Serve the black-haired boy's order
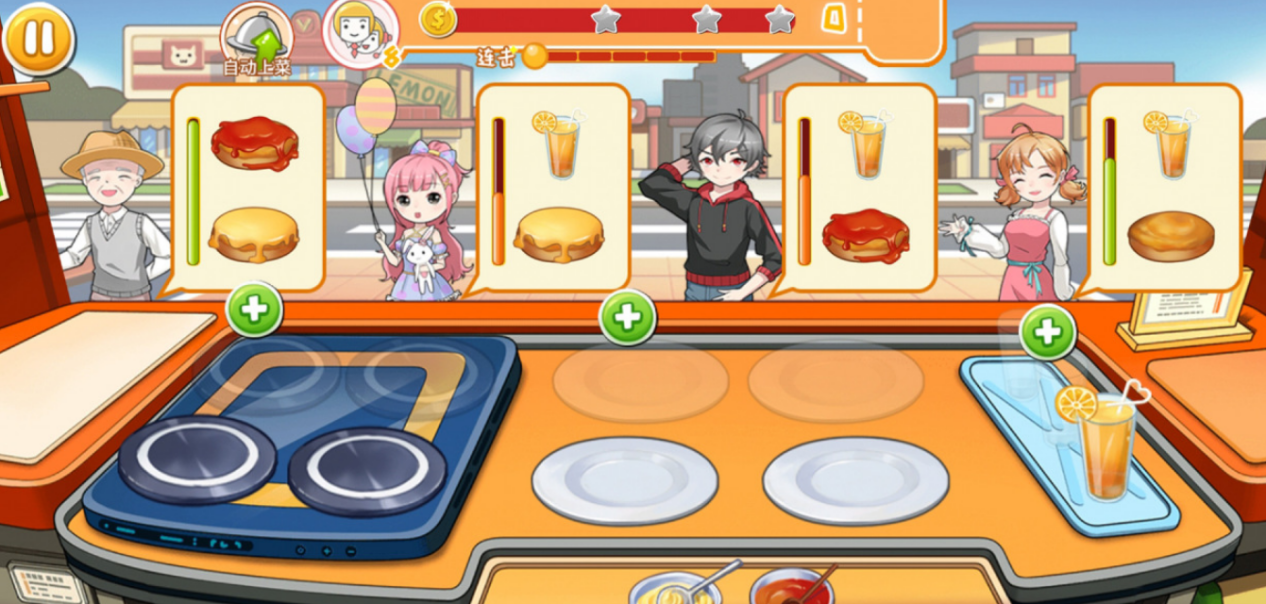 pyautogui.click(x=860, y=190)
